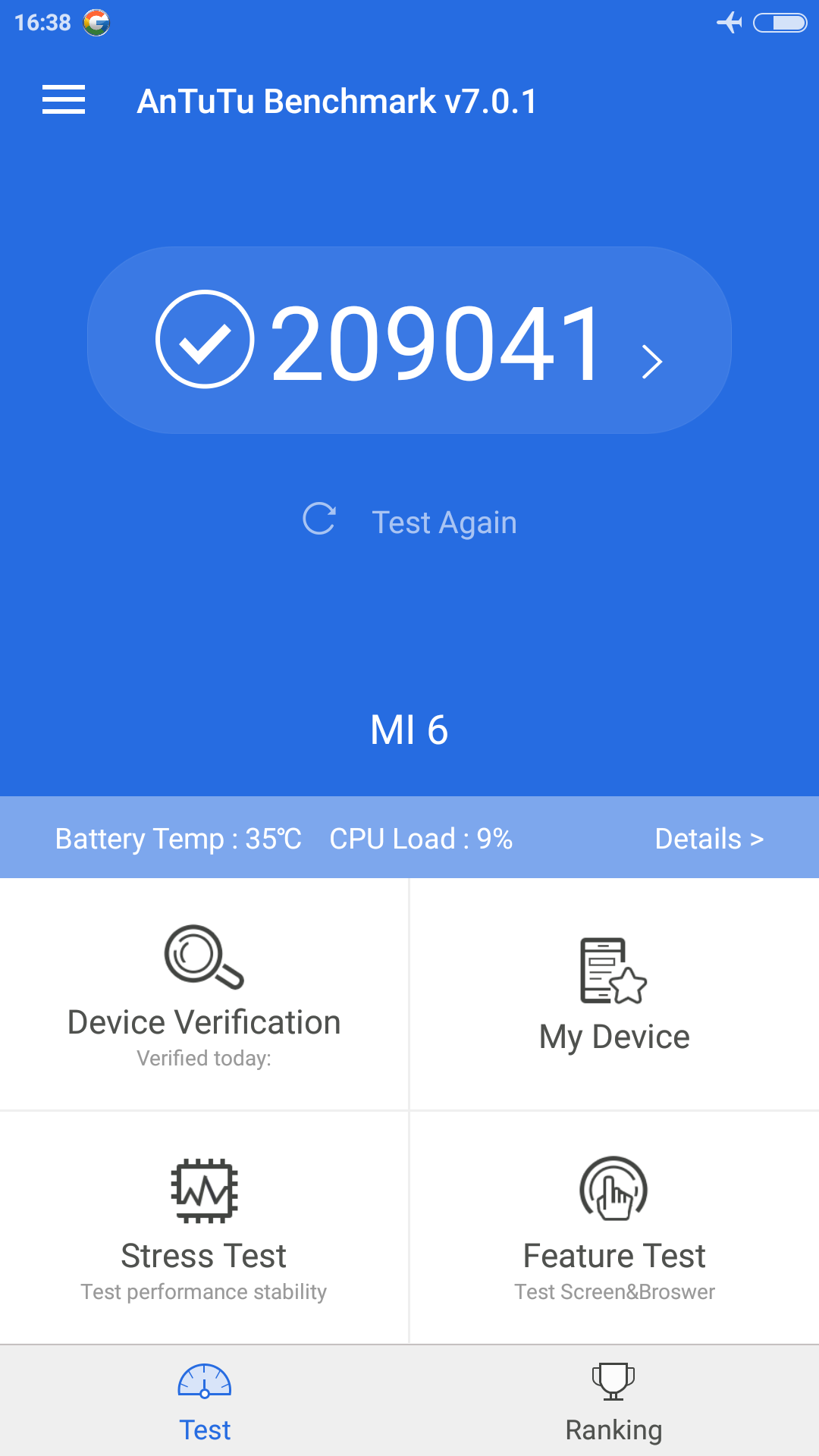Viewport: 819px width, 1456px height.
Task: View the 209041 score breakdown
Action: pos(409,340)
